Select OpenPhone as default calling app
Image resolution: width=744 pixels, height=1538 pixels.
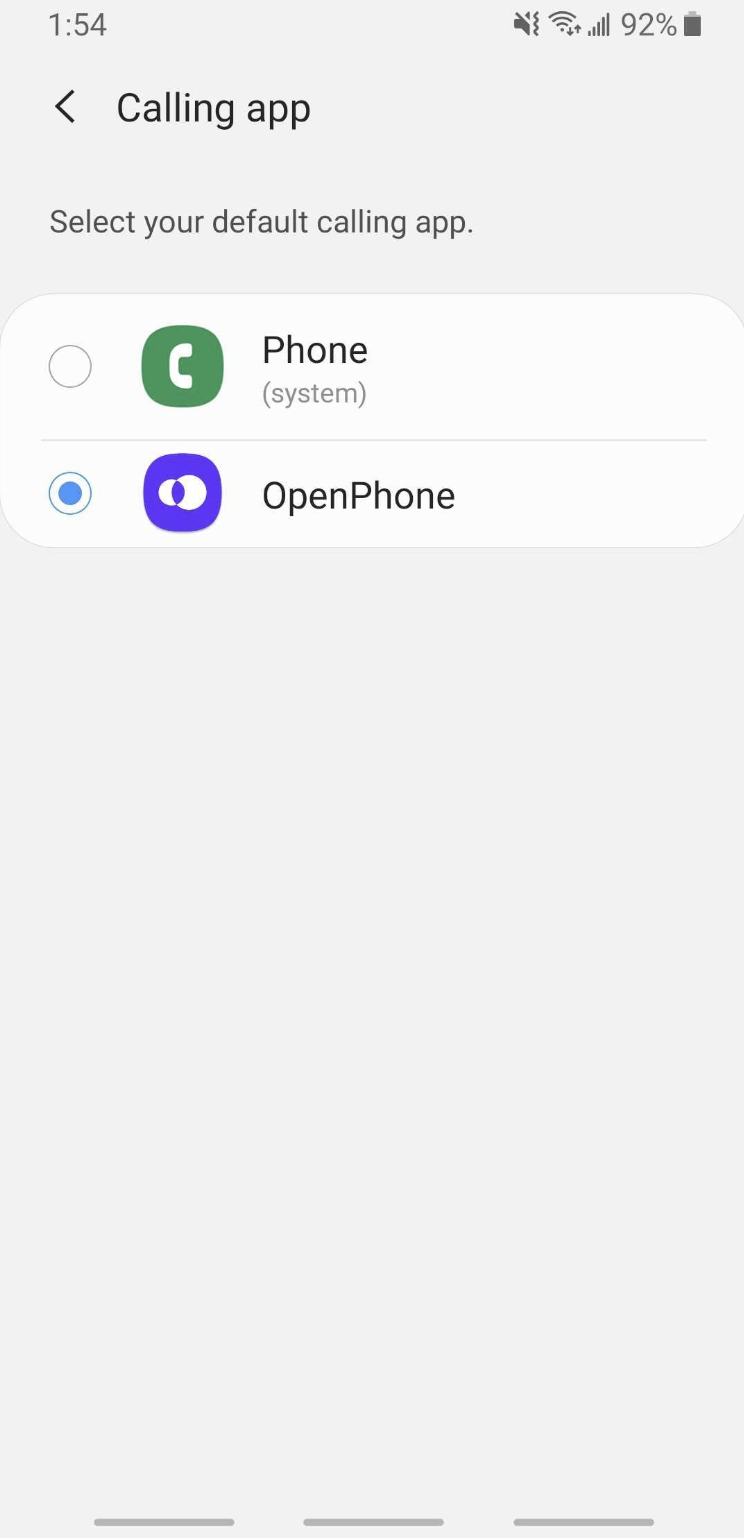(x=70, y=493)
